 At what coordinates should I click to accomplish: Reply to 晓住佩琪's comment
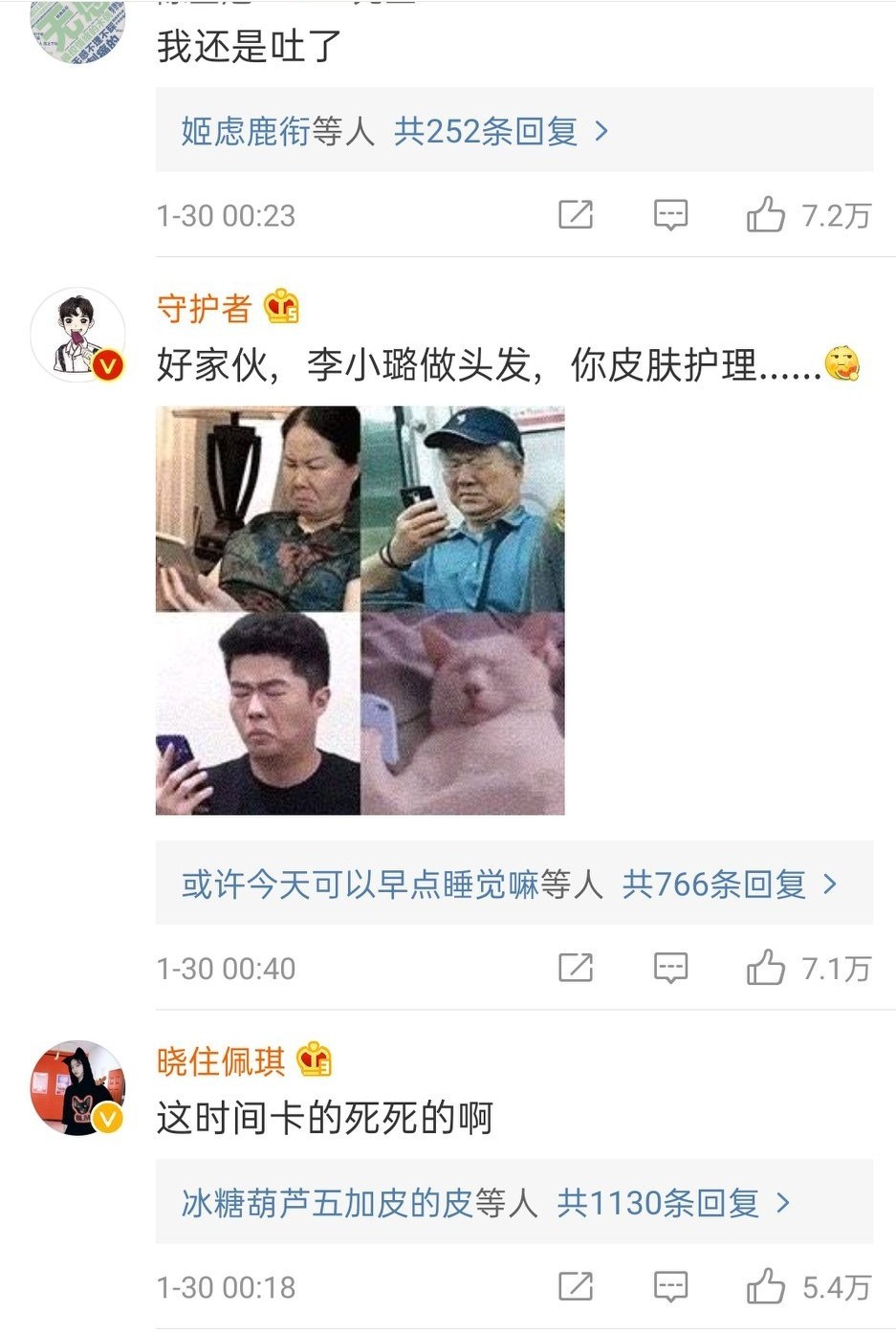(670, 1286)
